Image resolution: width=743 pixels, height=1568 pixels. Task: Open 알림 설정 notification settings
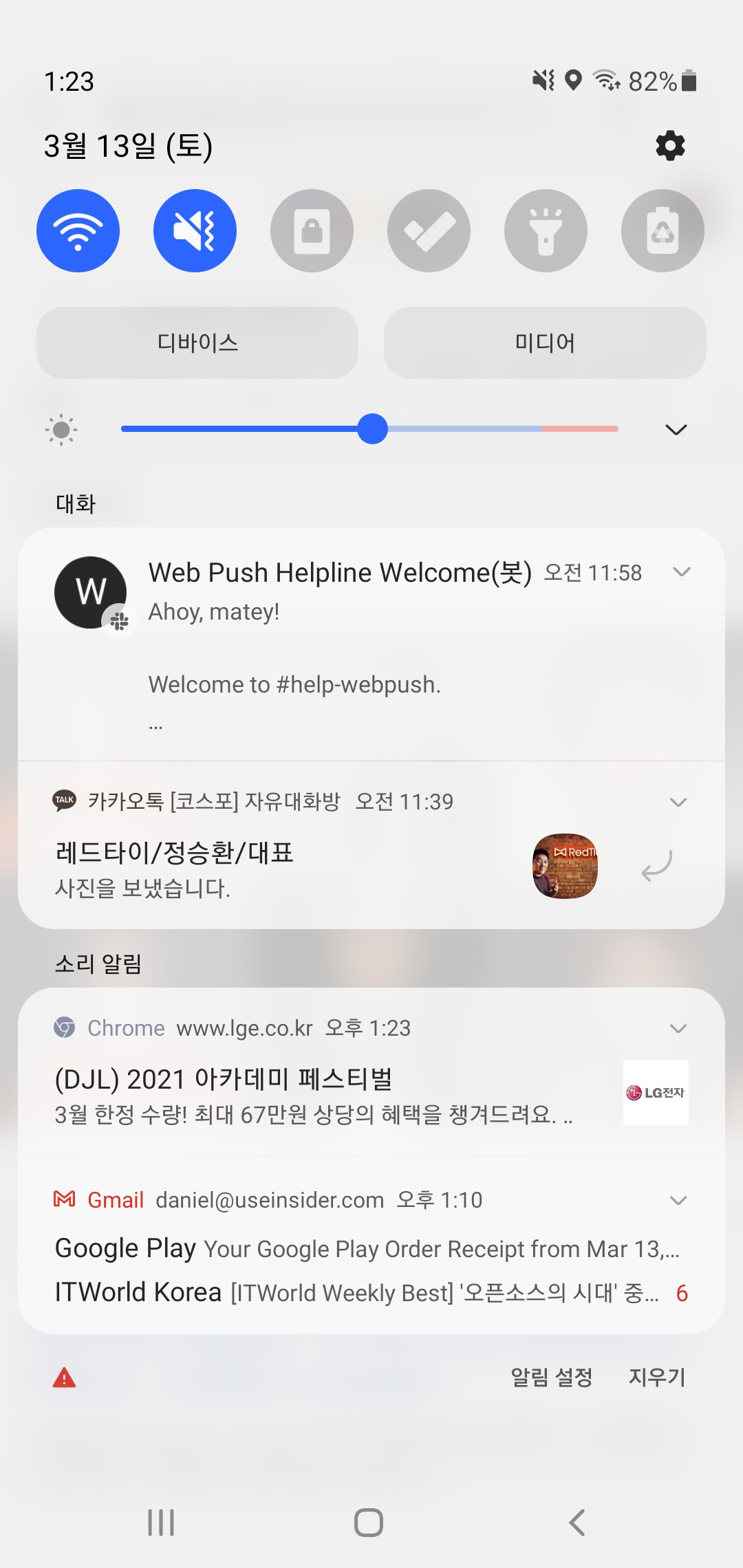point(551,1378)
